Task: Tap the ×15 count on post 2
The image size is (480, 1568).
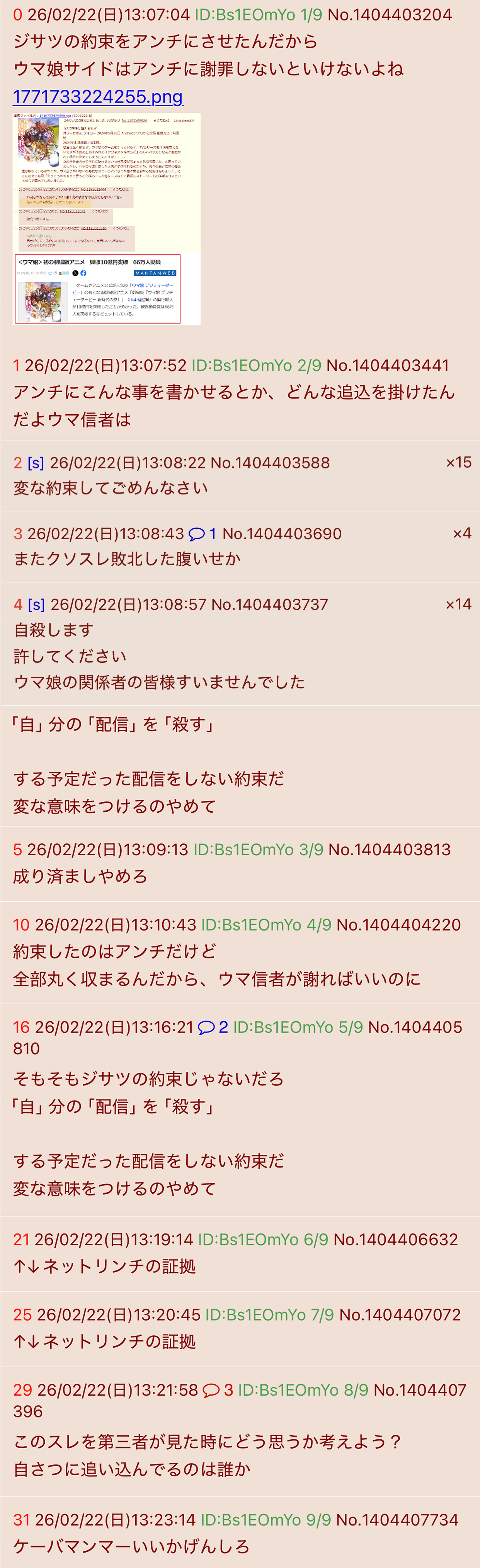Action: pos(458,463)
